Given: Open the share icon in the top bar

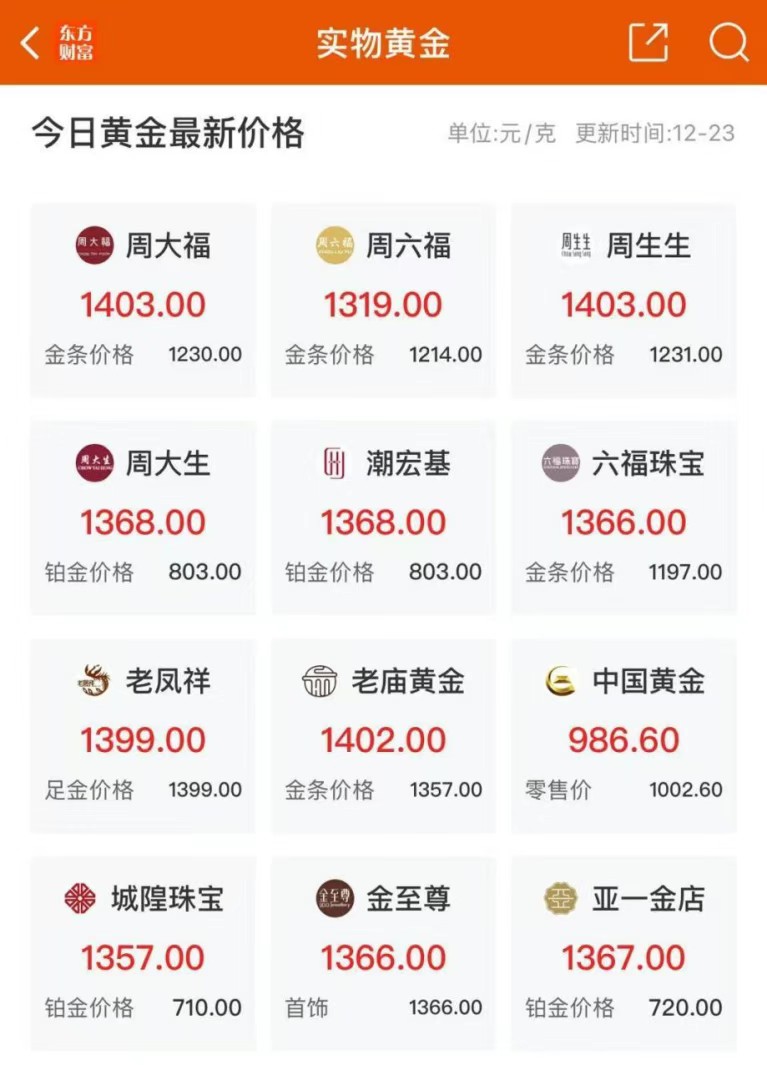Looking at the screenshot, I should click(x=650, y=42).
